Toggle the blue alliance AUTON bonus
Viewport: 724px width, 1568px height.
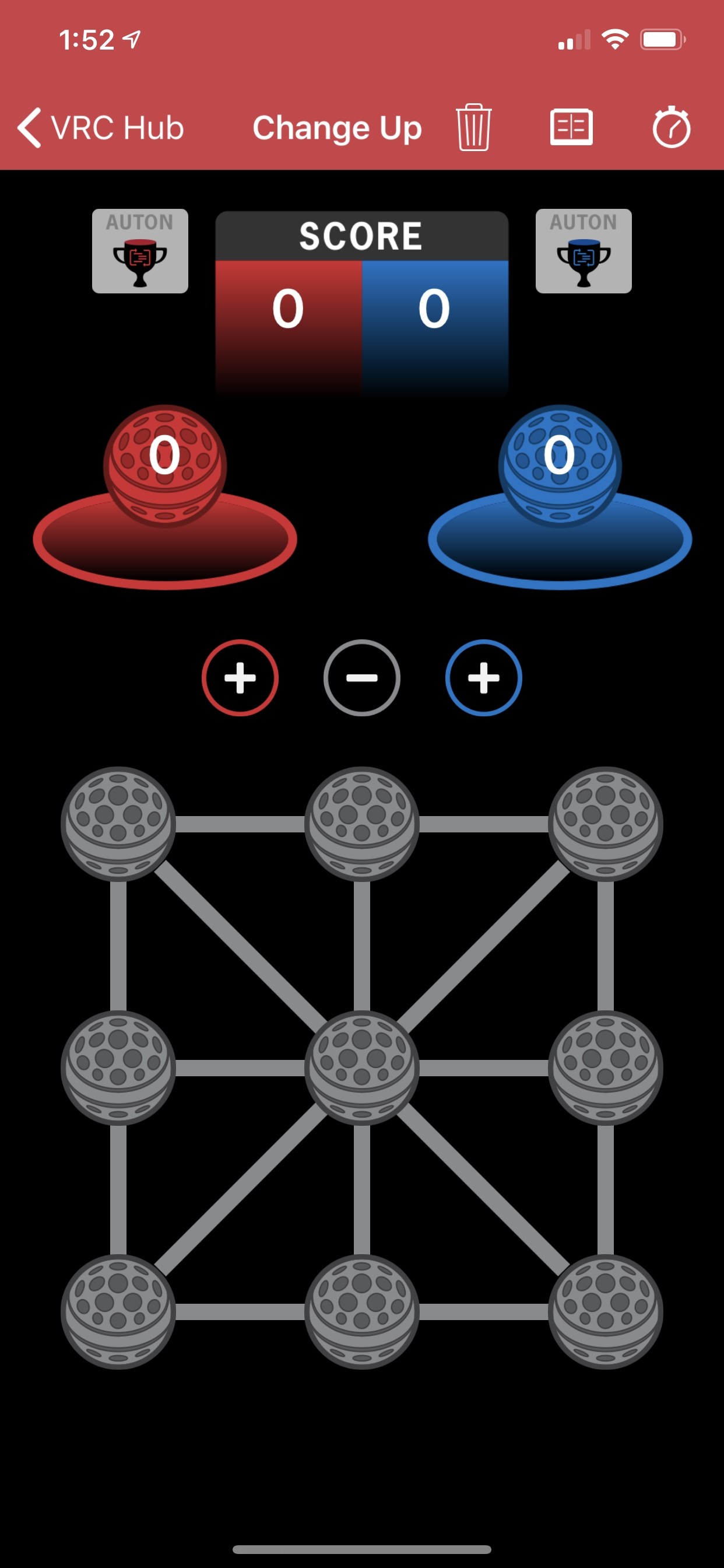[583, 251]
